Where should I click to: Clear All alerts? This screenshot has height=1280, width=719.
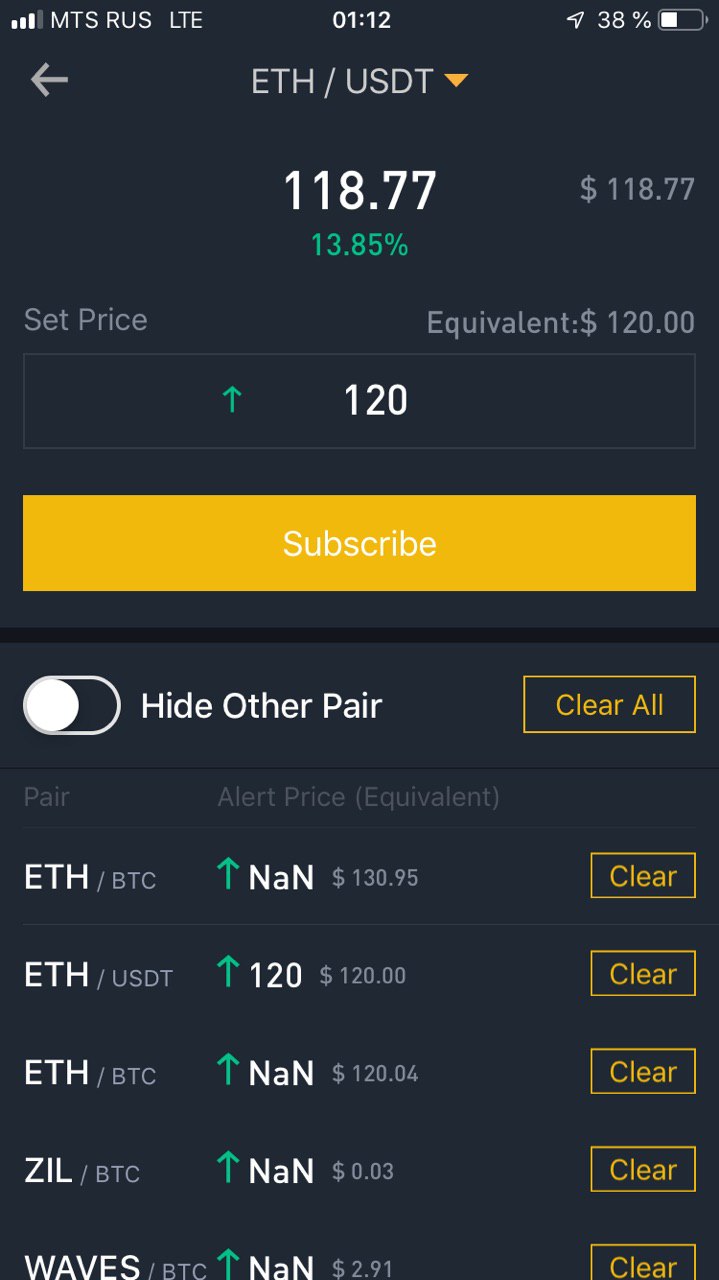point(609,705)
